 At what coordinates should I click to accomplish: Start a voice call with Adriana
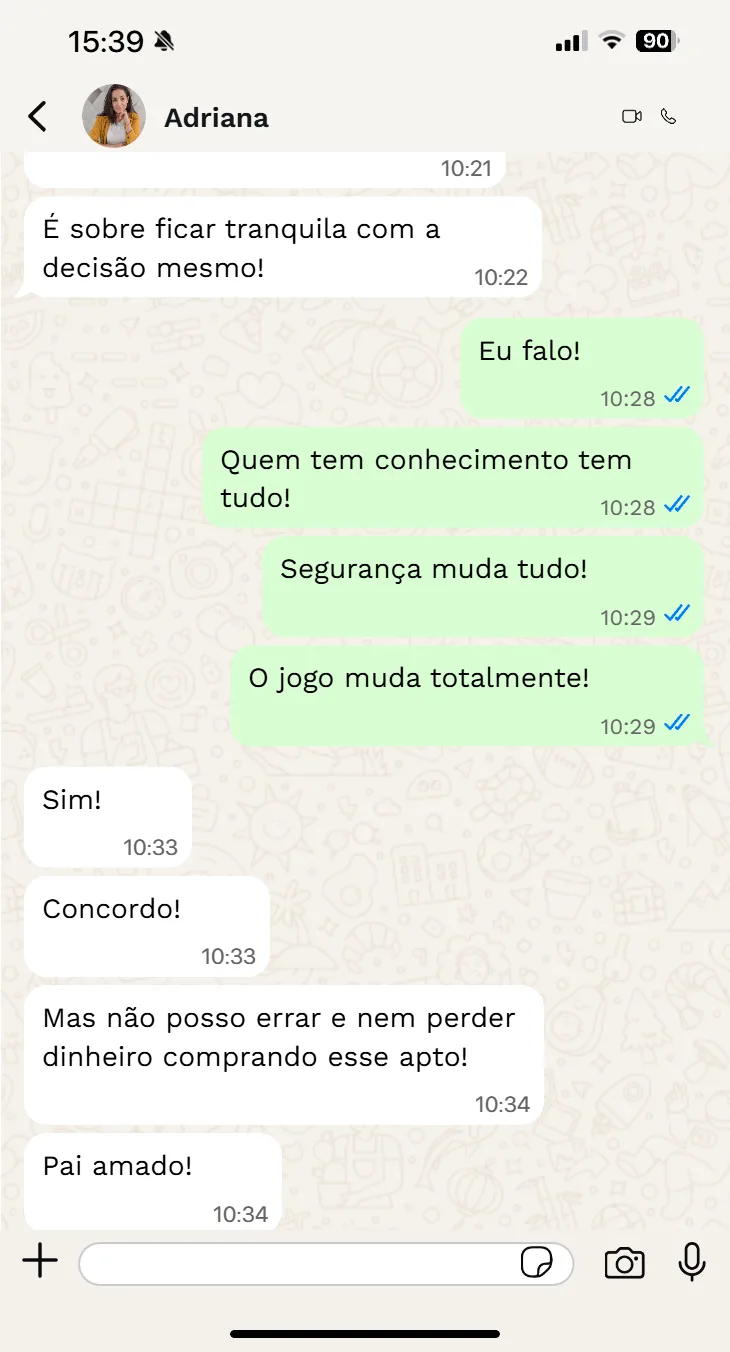669,116
